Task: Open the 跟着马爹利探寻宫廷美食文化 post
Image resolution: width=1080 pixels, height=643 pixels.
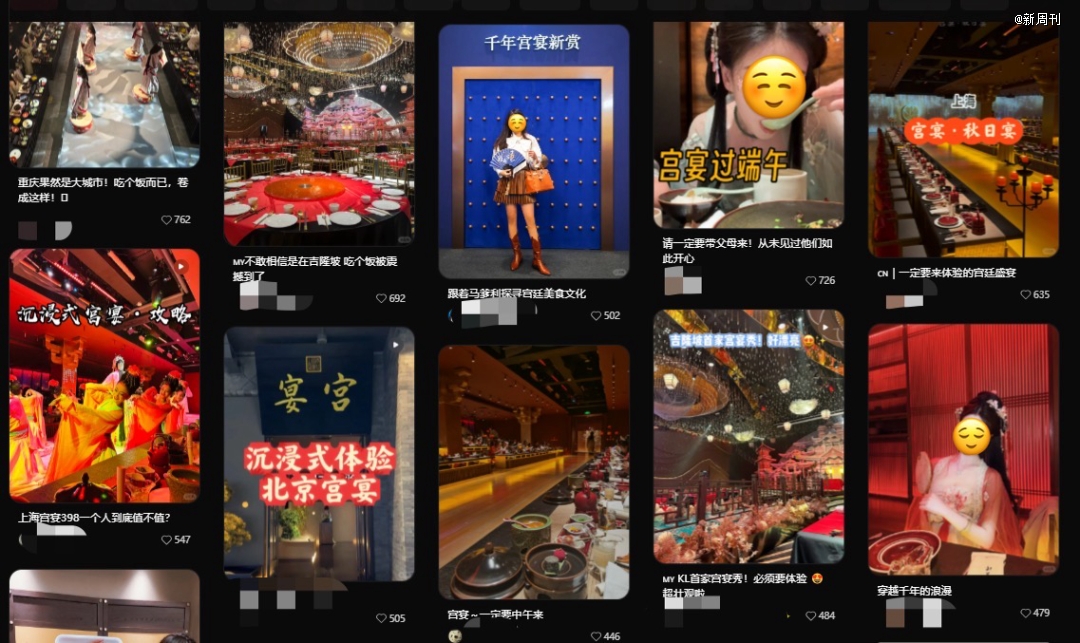Action: [533, 150]
